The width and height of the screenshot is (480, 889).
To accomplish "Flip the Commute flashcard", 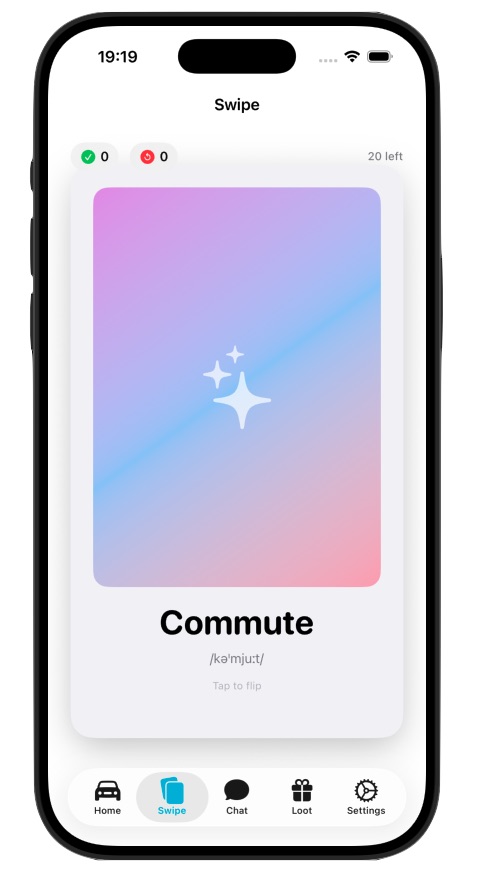I will 237,452.
